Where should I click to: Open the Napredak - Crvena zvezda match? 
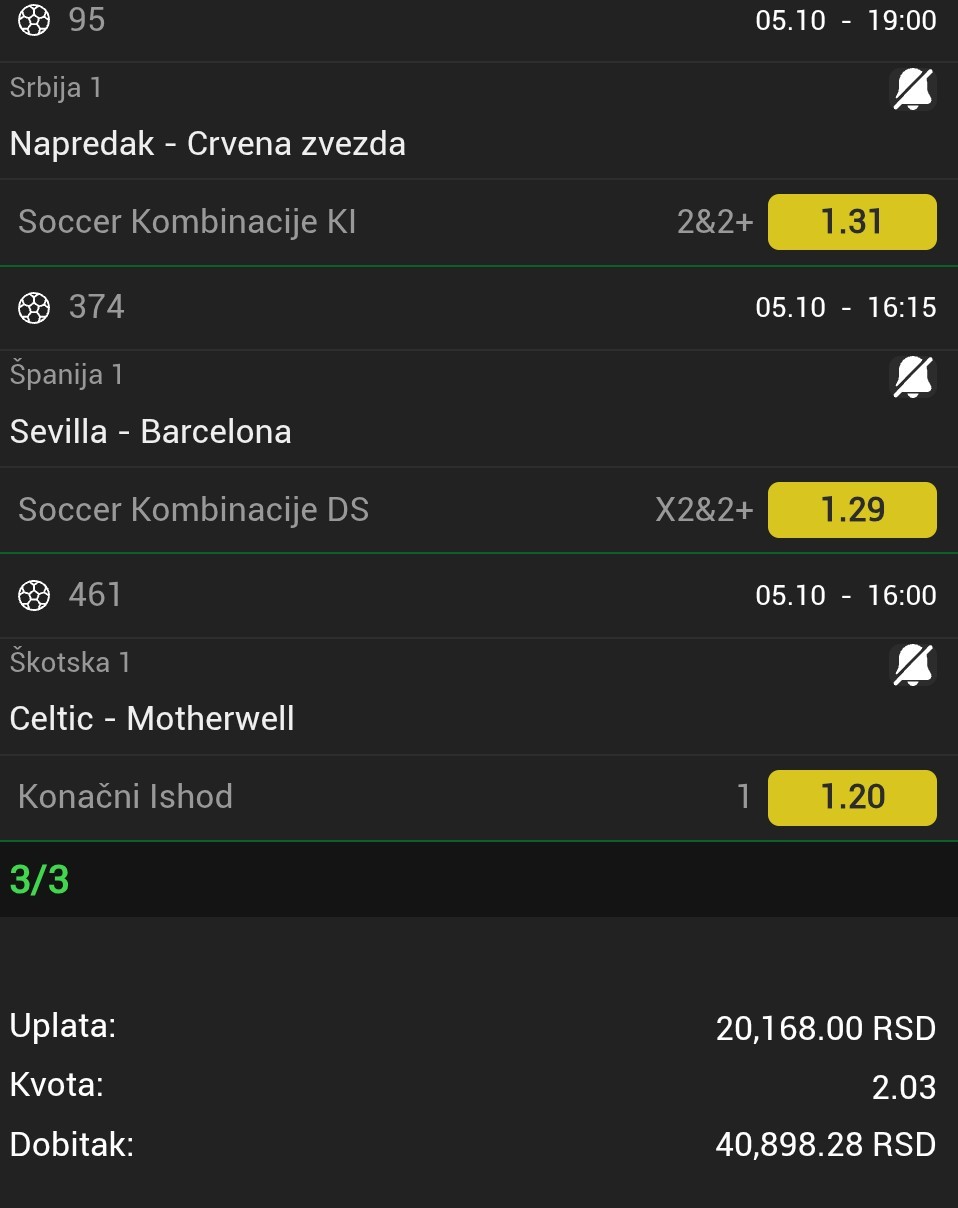click(x=207, y=144)
